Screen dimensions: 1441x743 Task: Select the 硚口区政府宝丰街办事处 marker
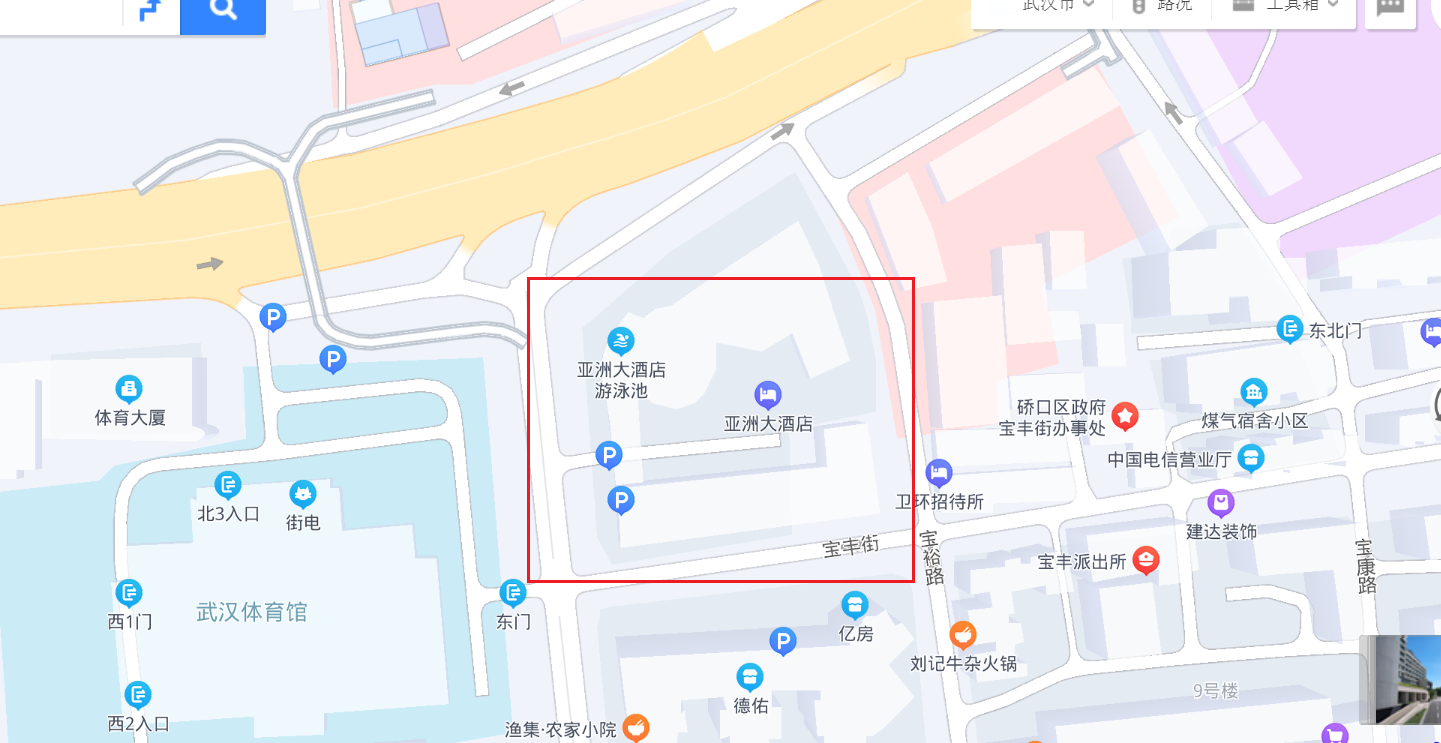pyautogui.click(x=1126, y=416)
